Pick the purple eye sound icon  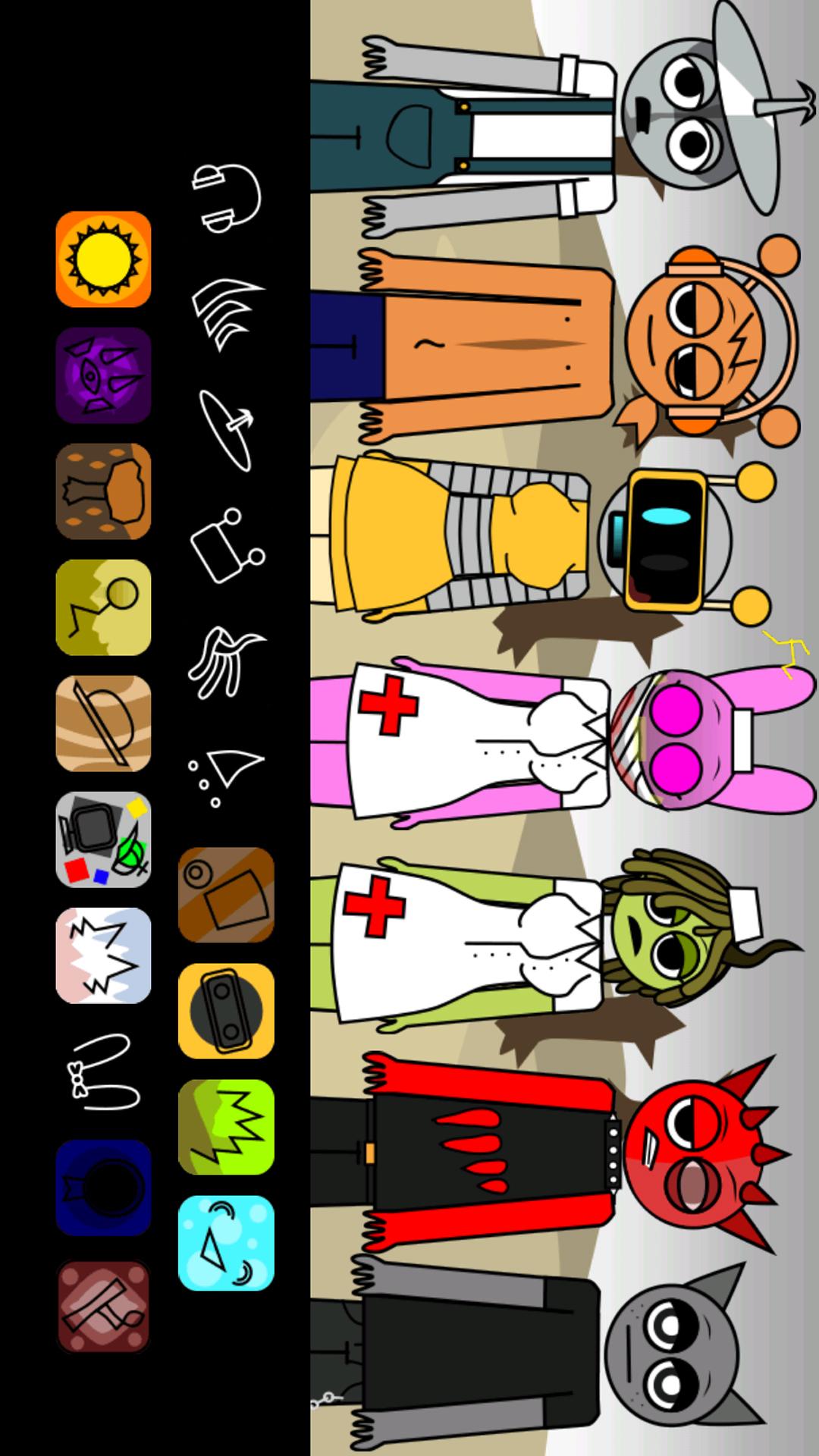pyautogui.click(x=103, y=375)
